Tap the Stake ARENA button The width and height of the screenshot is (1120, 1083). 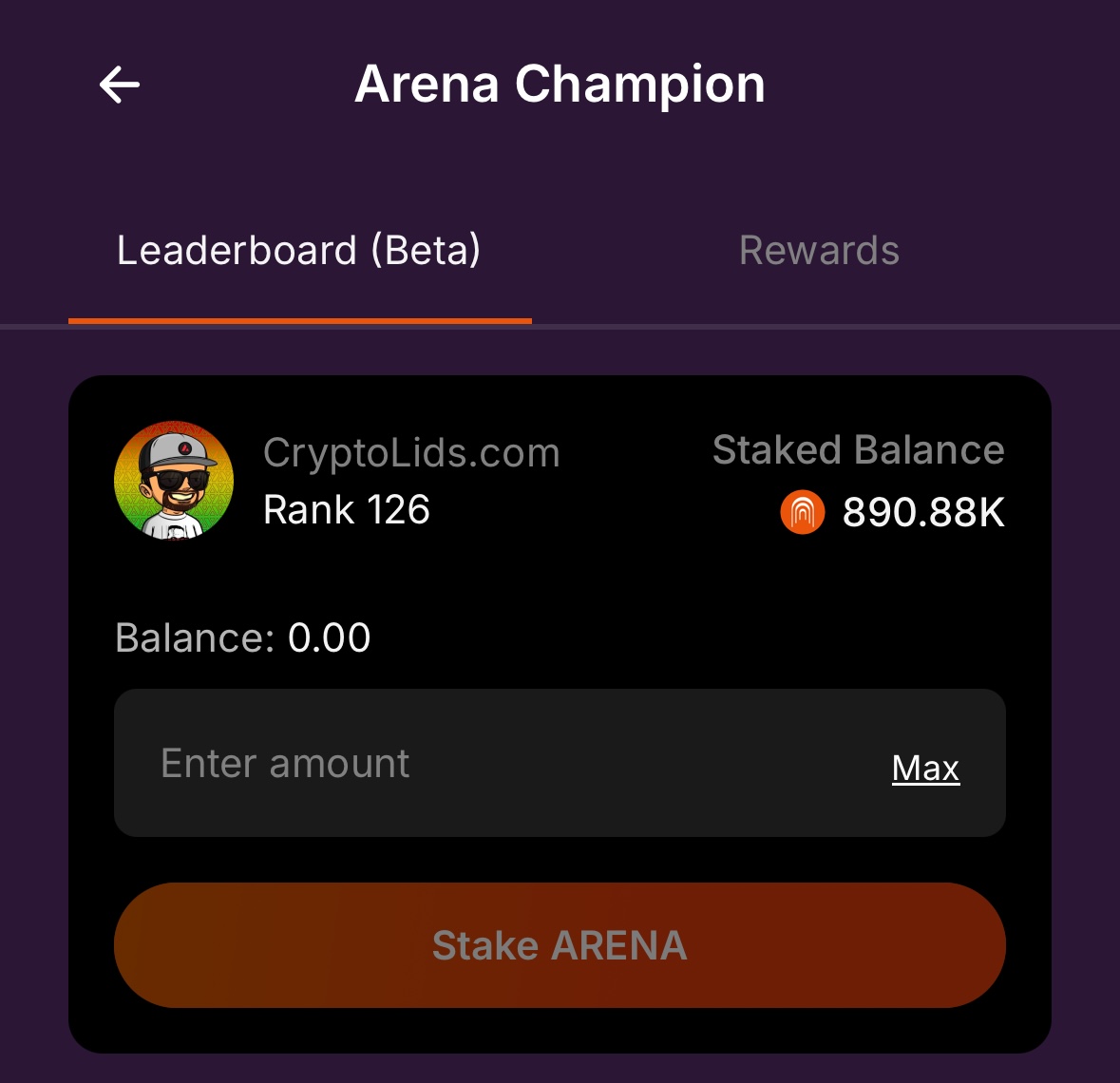click(x=560, y=945)
